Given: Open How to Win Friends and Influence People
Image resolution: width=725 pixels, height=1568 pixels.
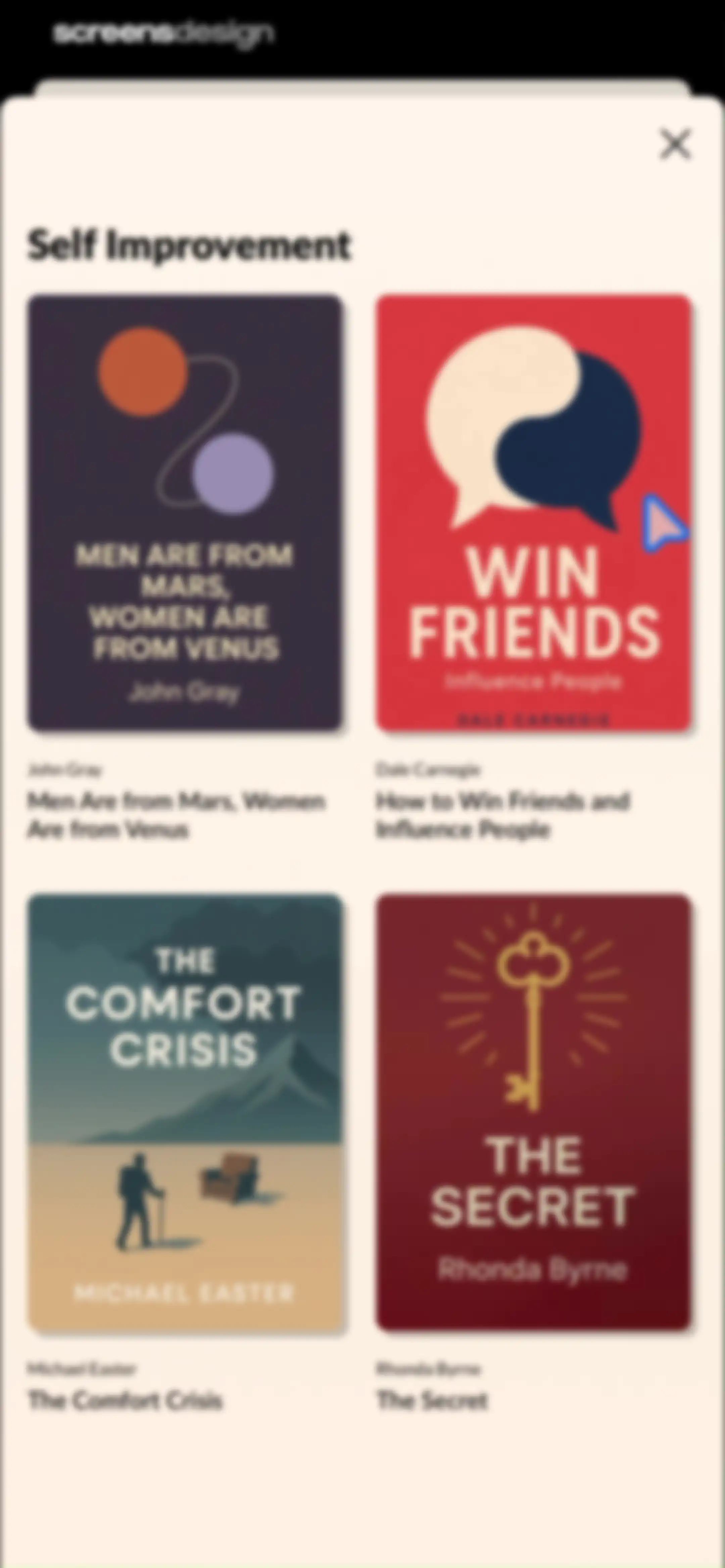Looking at the screenshot, I should click(533, 513).
